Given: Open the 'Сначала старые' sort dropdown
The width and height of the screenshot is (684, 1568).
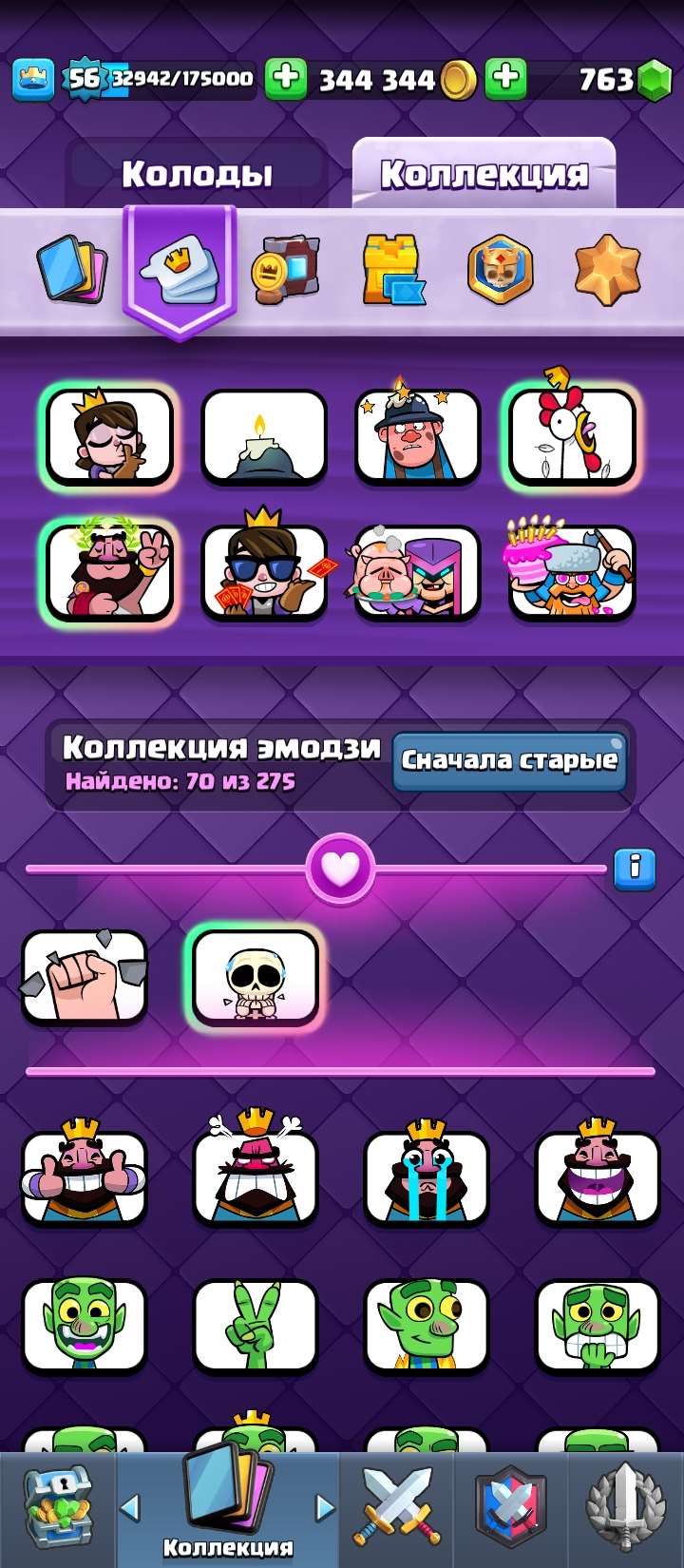Looking at the screenshot, I should tap(511, 758).
